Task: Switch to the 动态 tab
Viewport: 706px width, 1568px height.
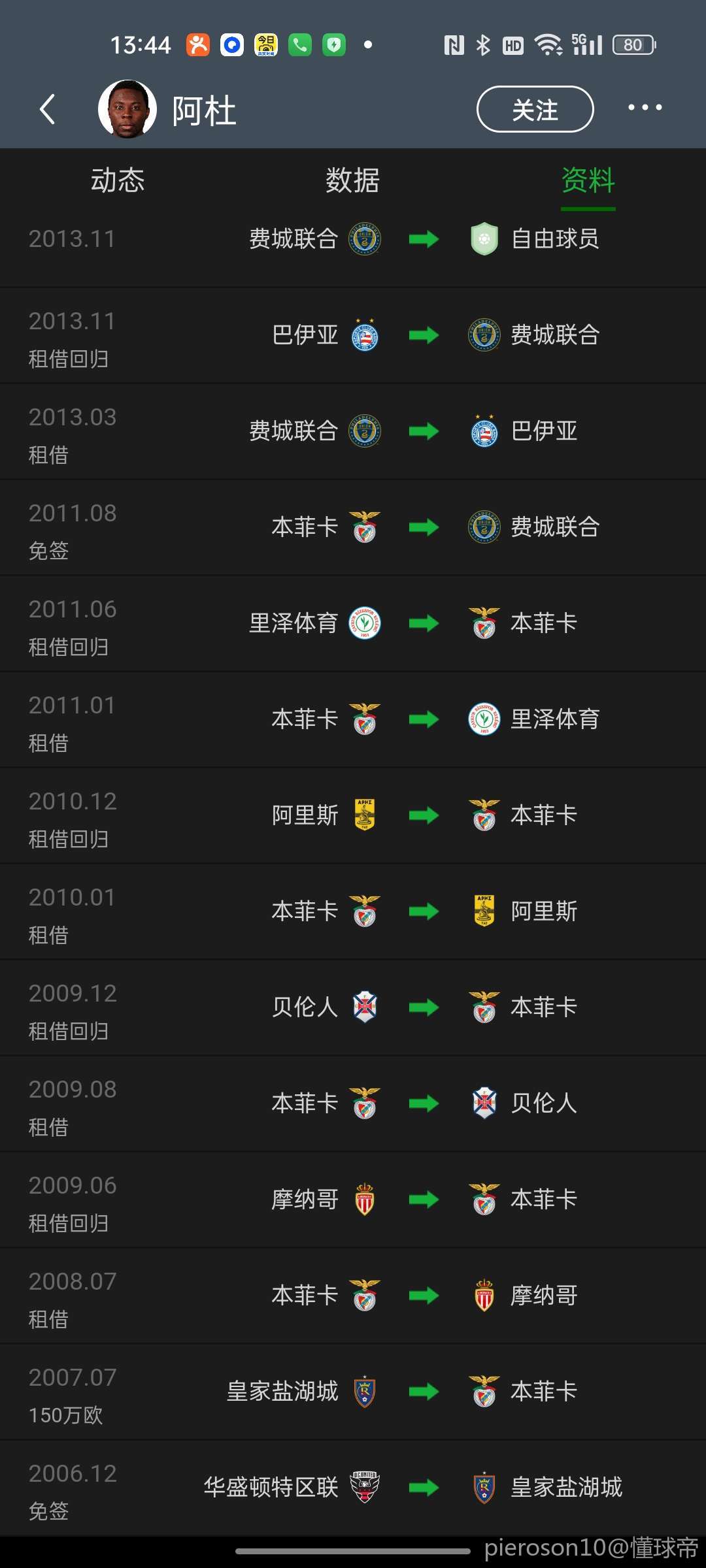Action: (x=118, y=180)
